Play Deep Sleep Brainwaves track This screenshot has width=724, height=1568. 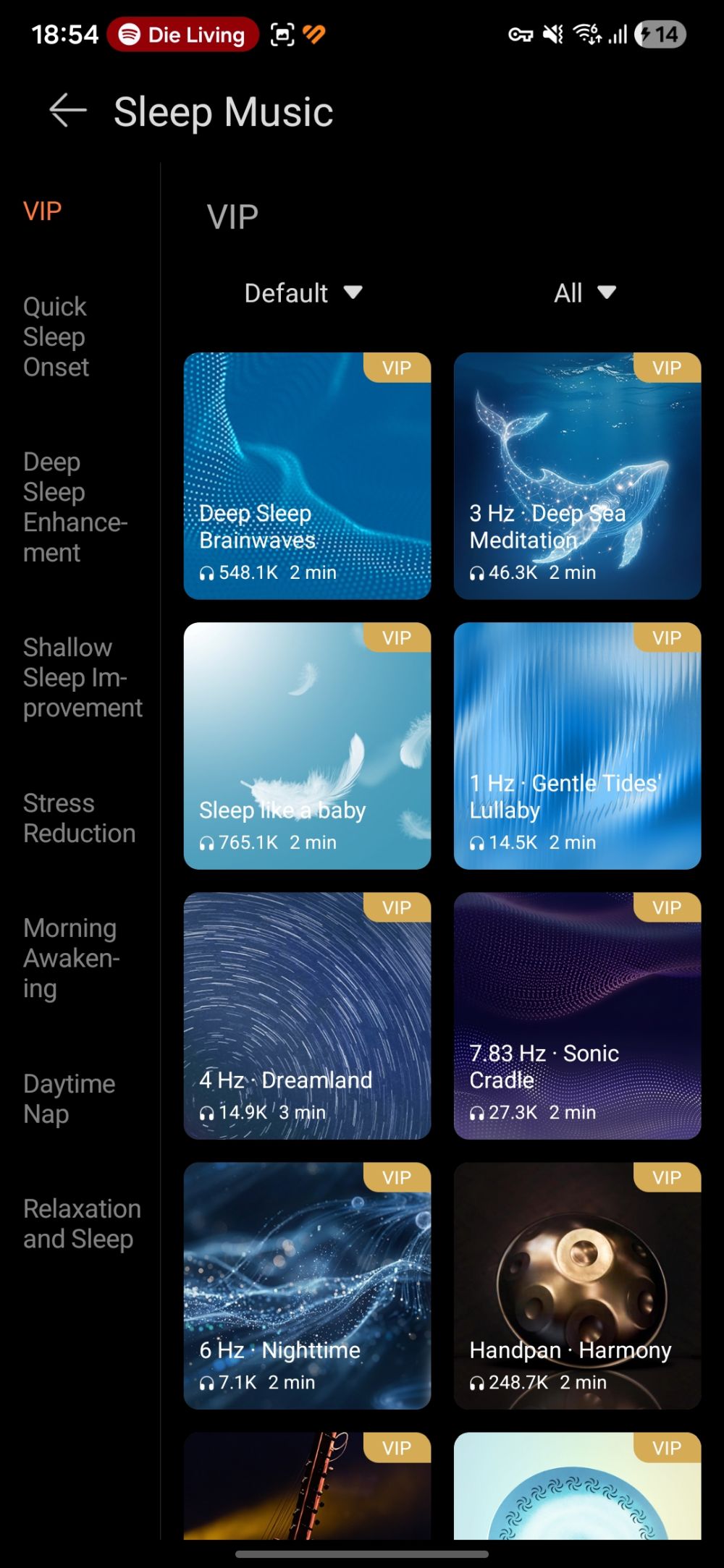click(x=307, y=476)
